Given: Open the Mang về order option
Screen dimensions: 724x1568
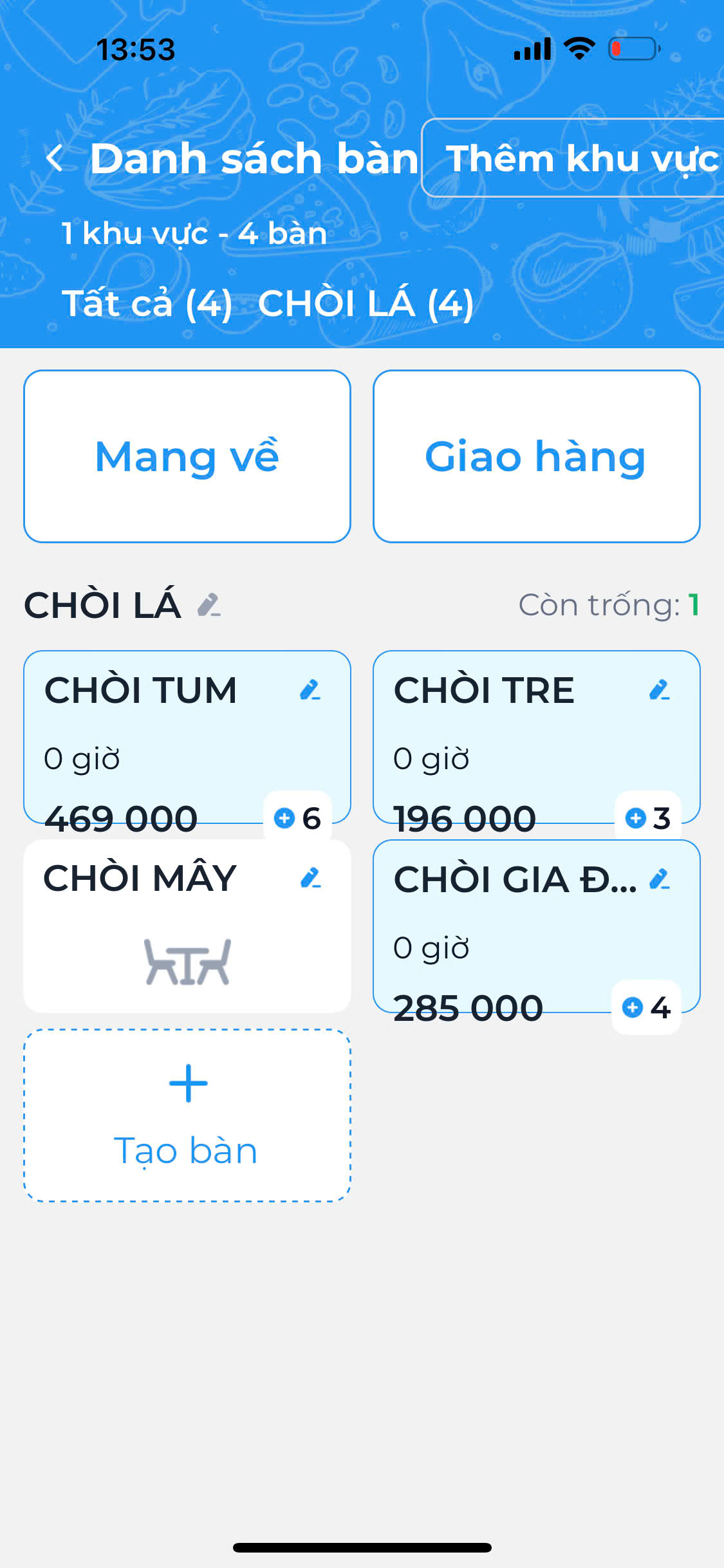Looking at the screenshot, I should pos(187,456).
